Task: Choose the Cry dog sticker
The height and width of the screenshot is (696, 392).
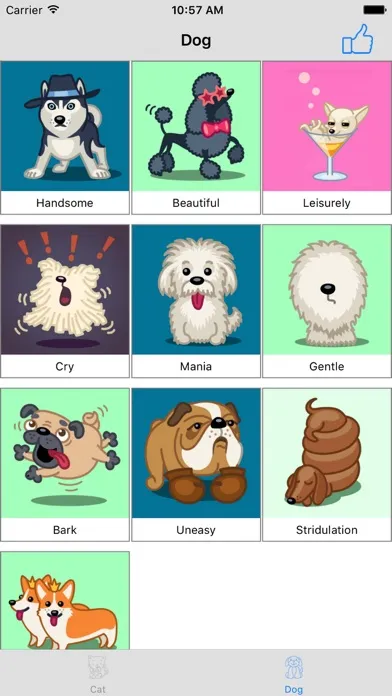Action: point(65,301)
